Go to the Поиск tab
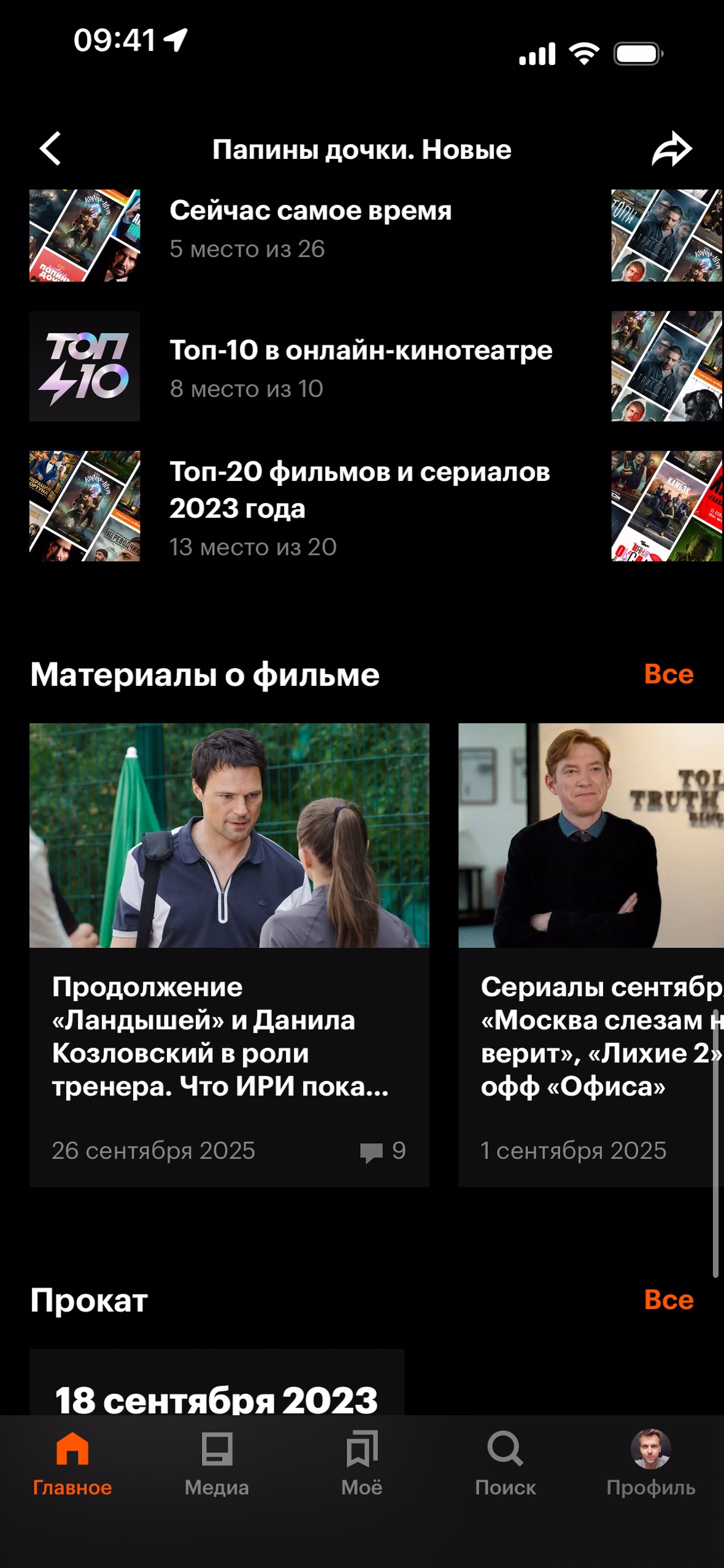724x1568 pixels. 506,1463
